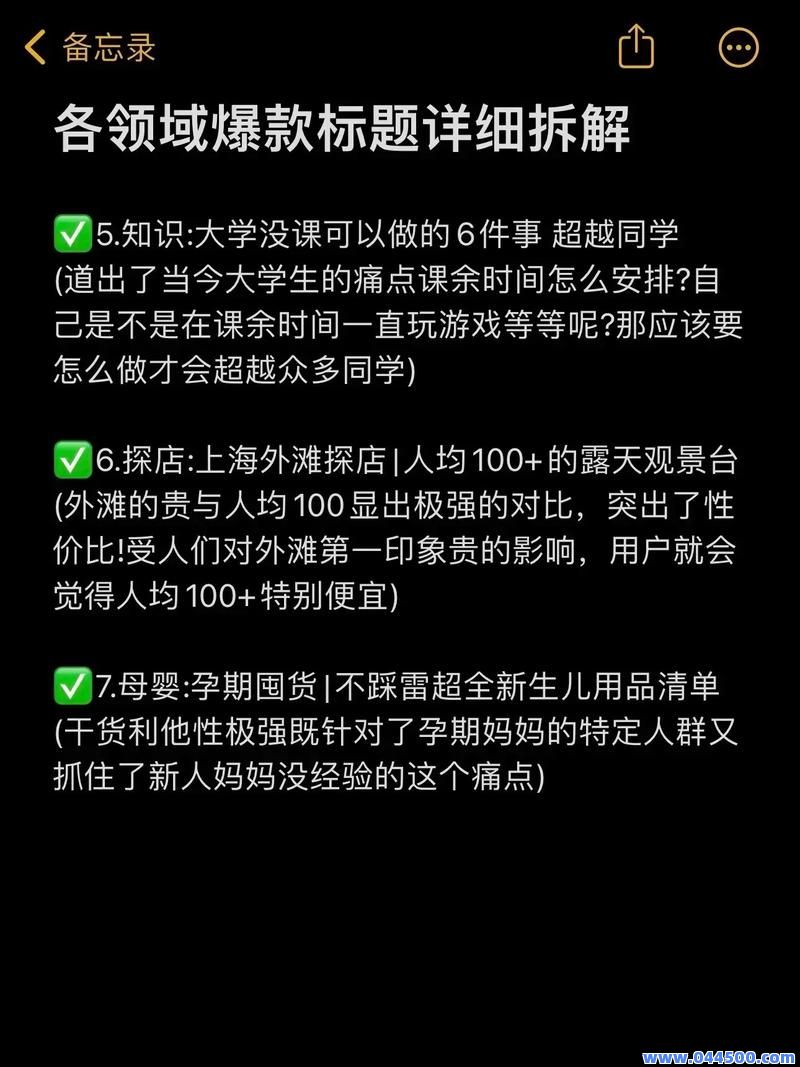The width and height of the screenshot is (800, 1067).
Task: Toggle the green checkmark before item 7
Action: tap(73, 683)
